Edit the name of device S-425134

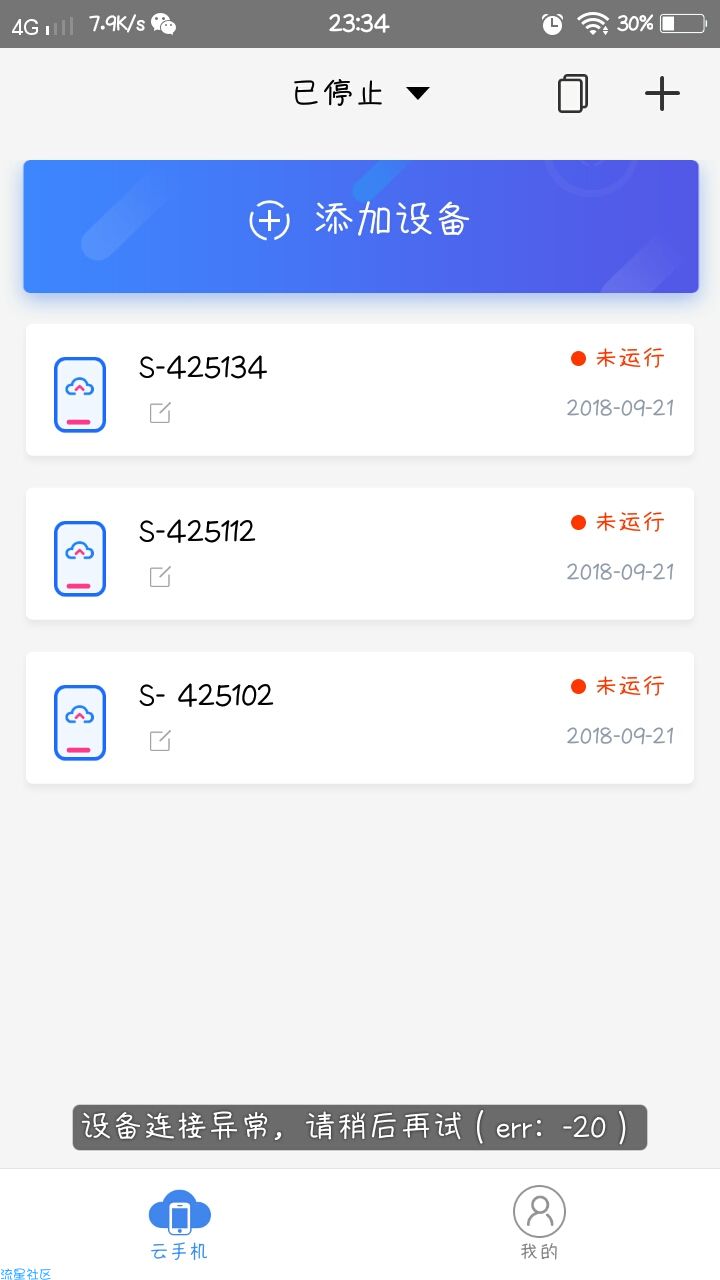coord(160,413)
